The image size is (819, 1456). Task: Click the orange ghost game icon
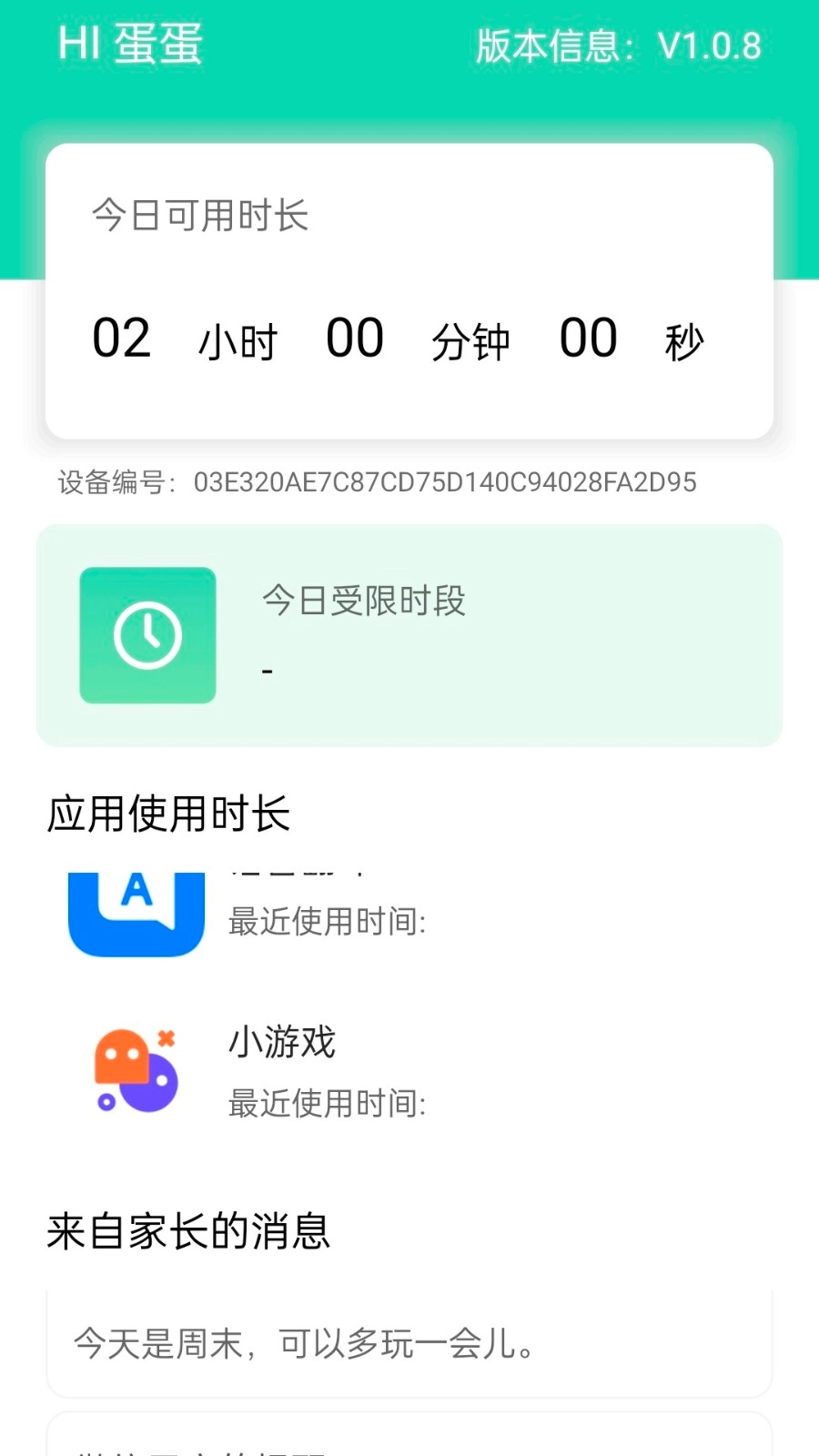(135, 1072)
